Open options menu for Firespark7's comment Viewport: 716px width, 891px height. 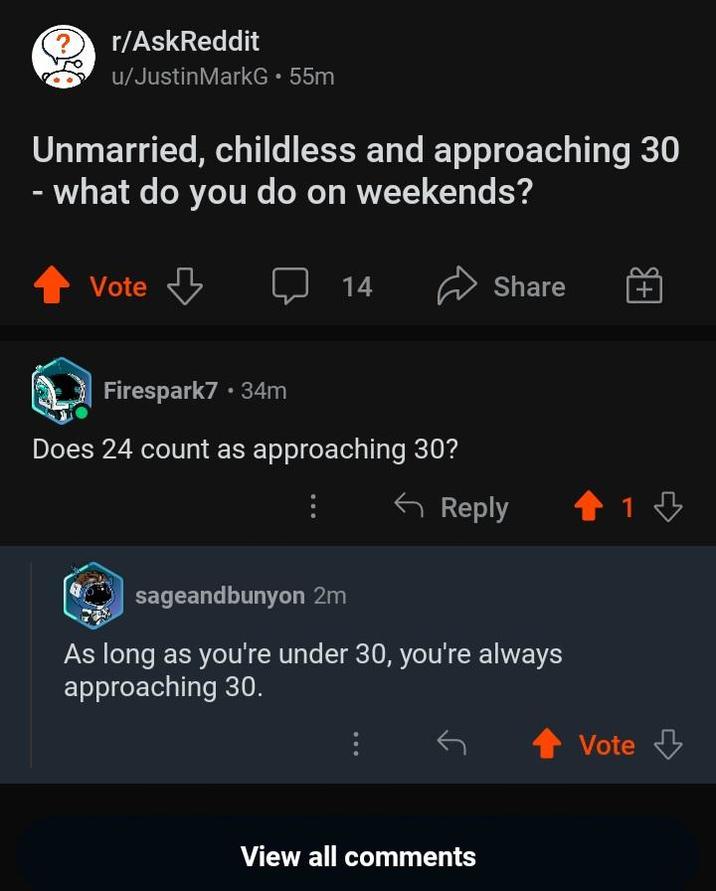[313, 507]
